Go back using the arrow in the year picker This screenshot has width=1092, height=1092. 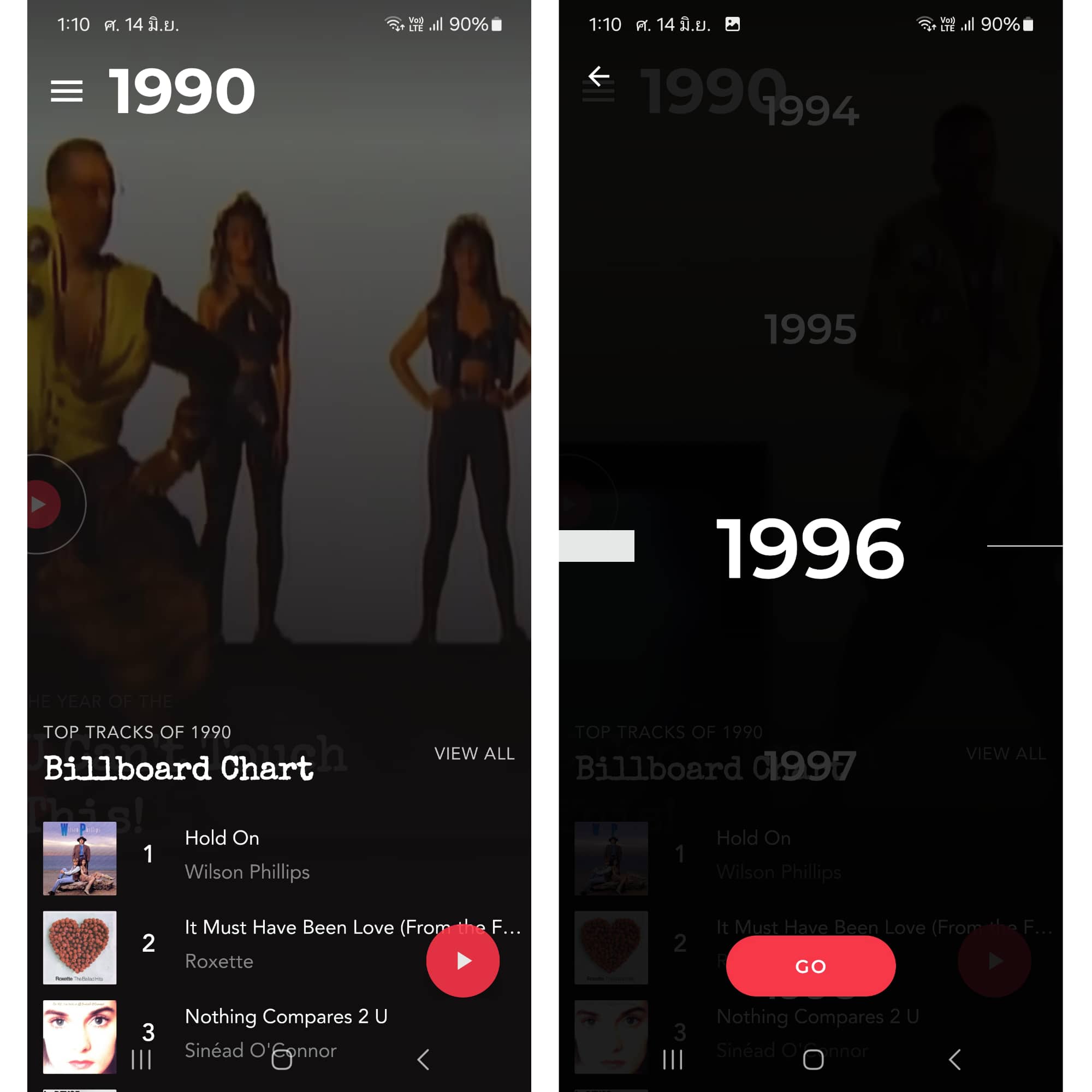tap(598, 76)
